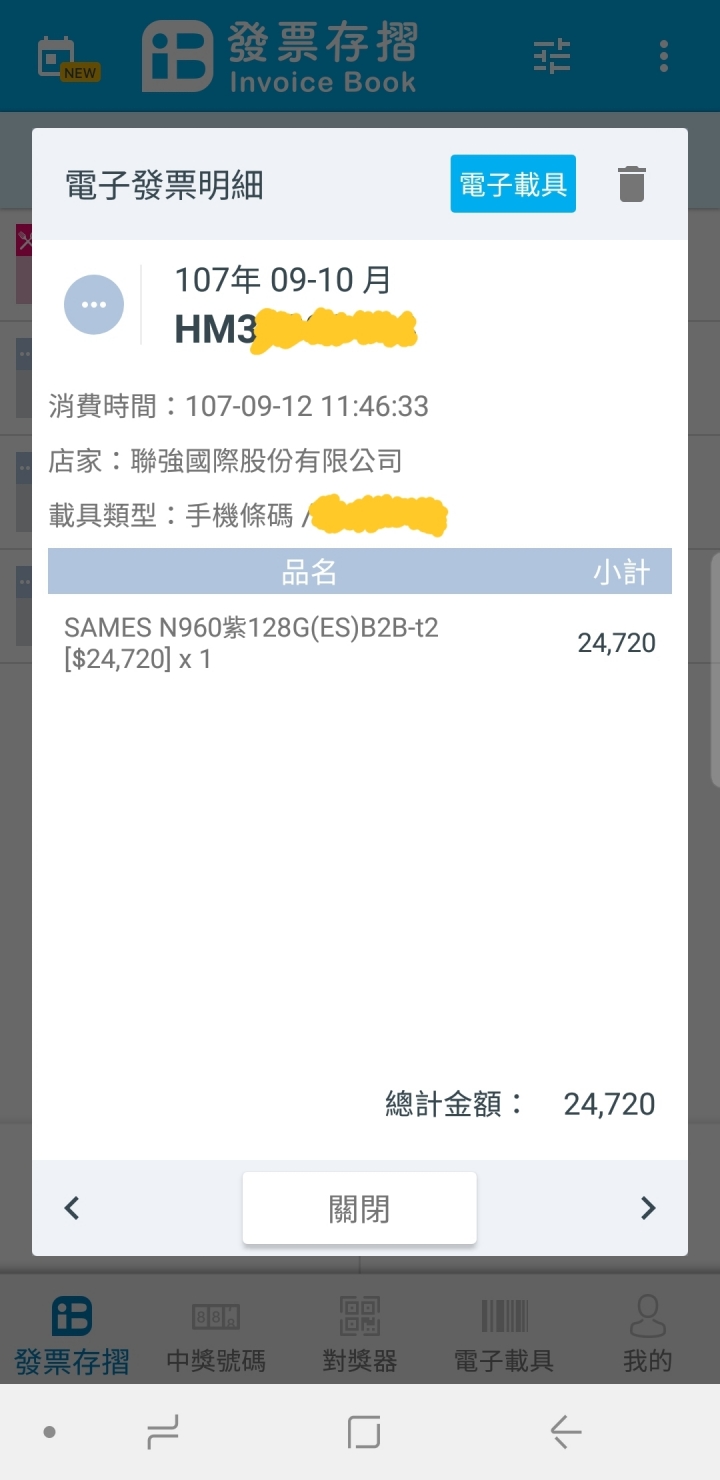Tap the system home button
This screenshot has height=1480, width=720.
tap(364, 1433)
